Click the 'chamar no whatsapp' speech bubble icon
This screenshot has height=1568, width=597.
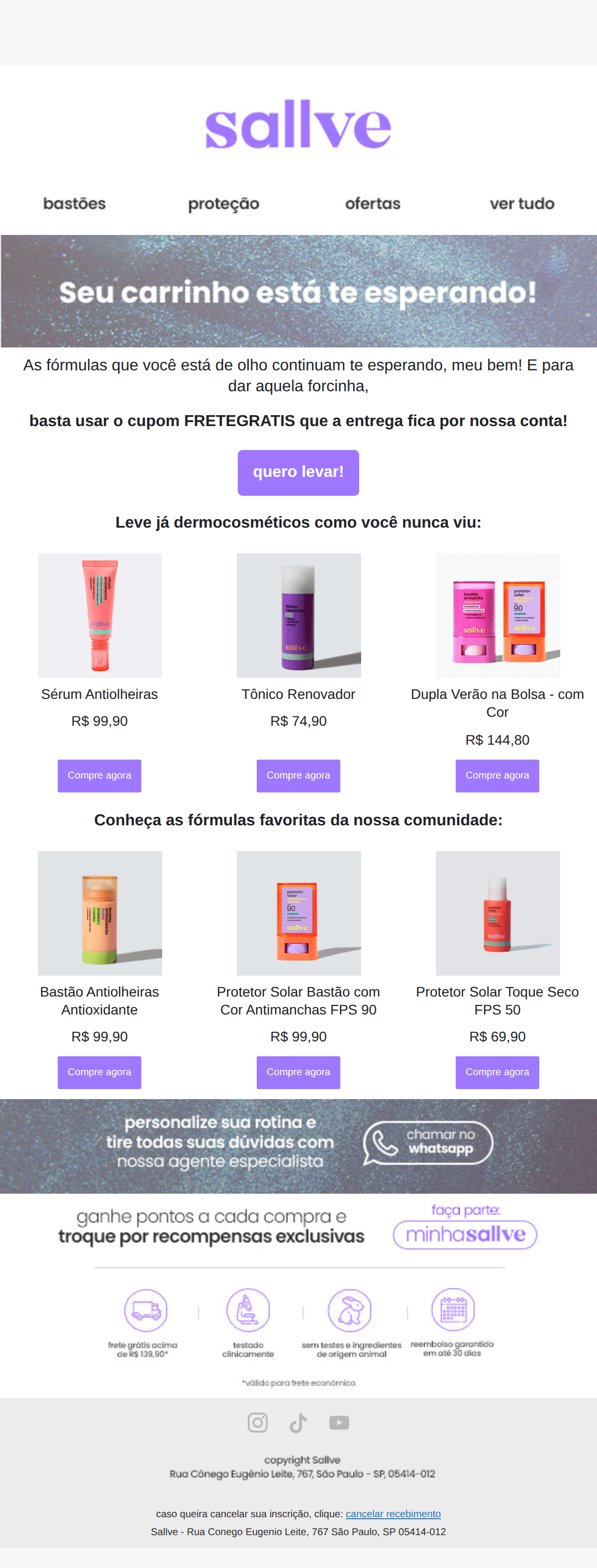[428, 1142]
